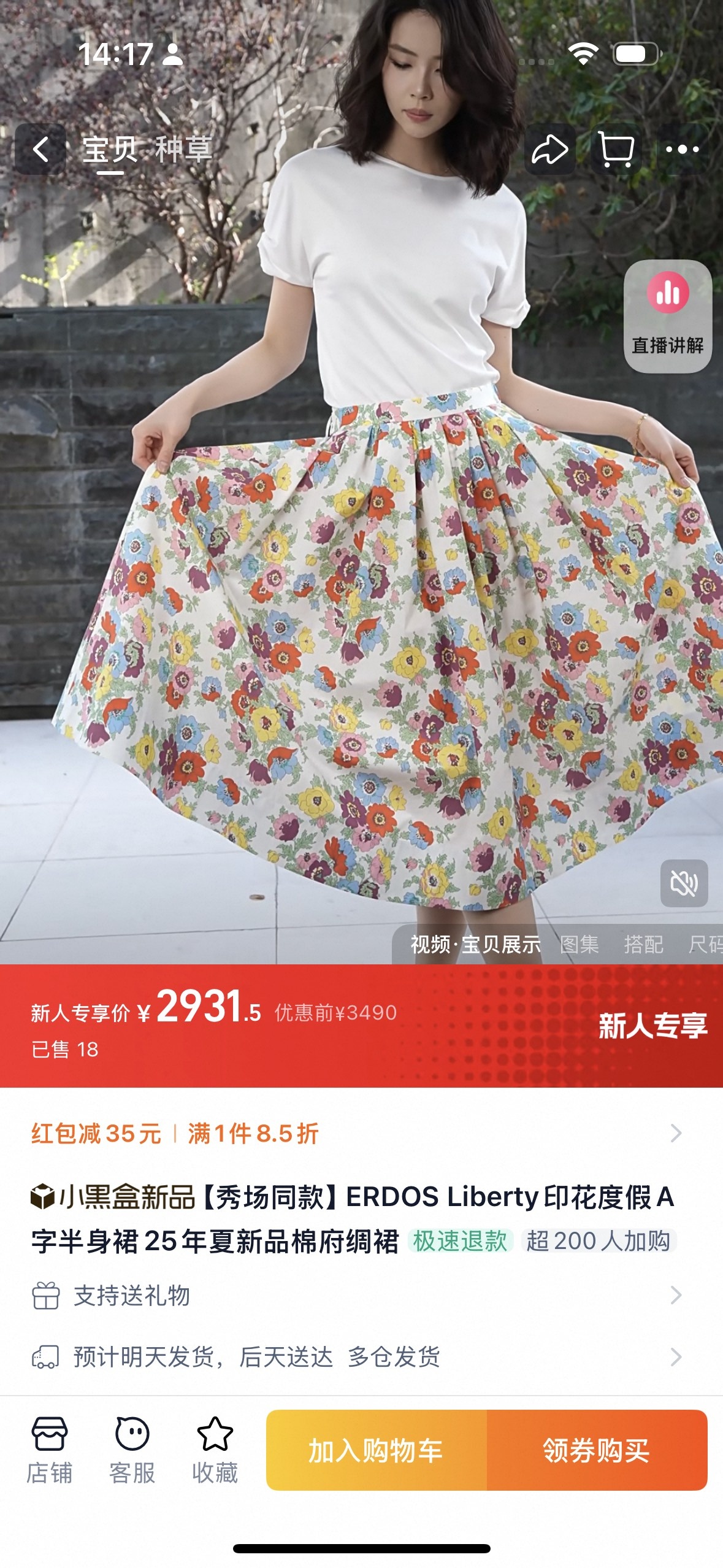
Task: Select the 视频·宝贝展示 section
Action: tap(475, 945)
